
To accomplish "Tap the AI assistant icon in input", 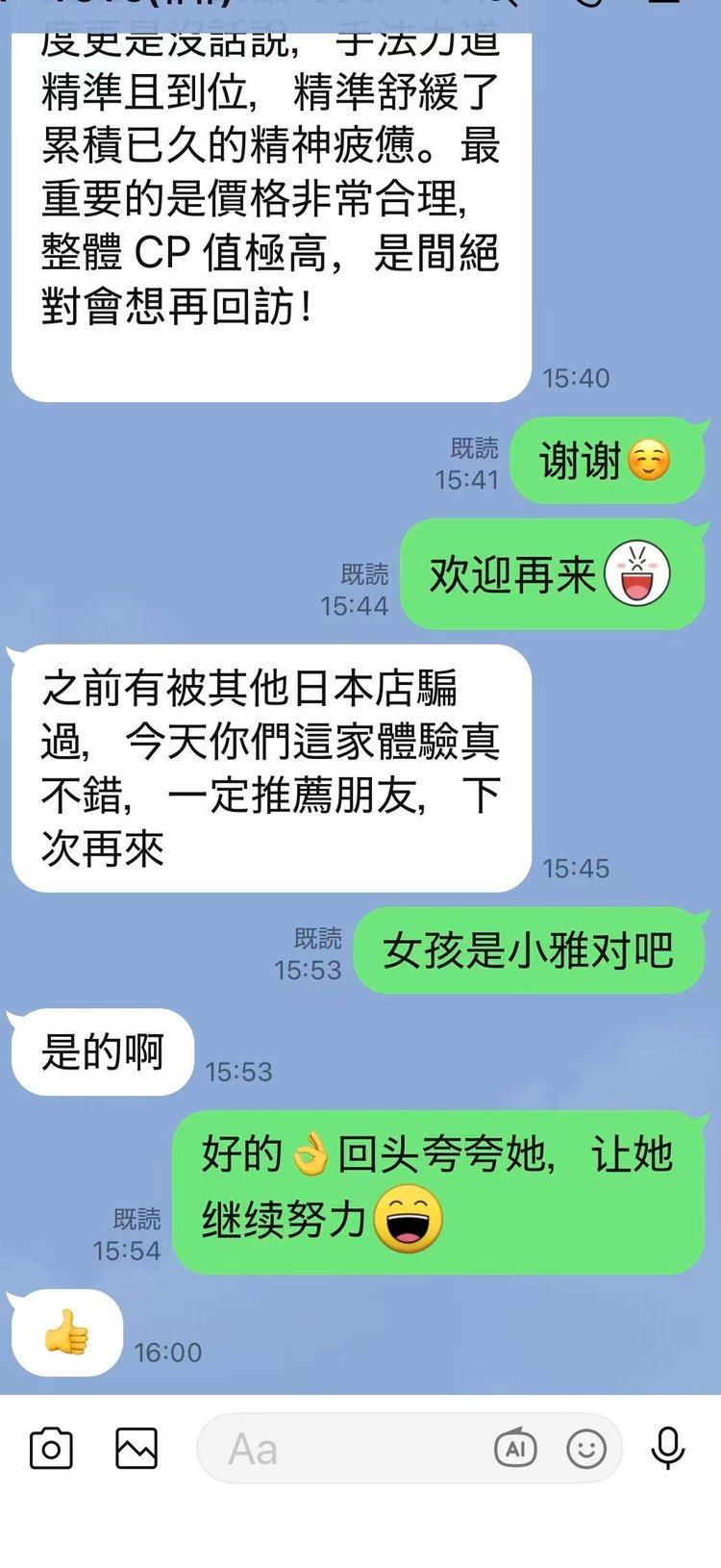I will [x=515, y=1448].
